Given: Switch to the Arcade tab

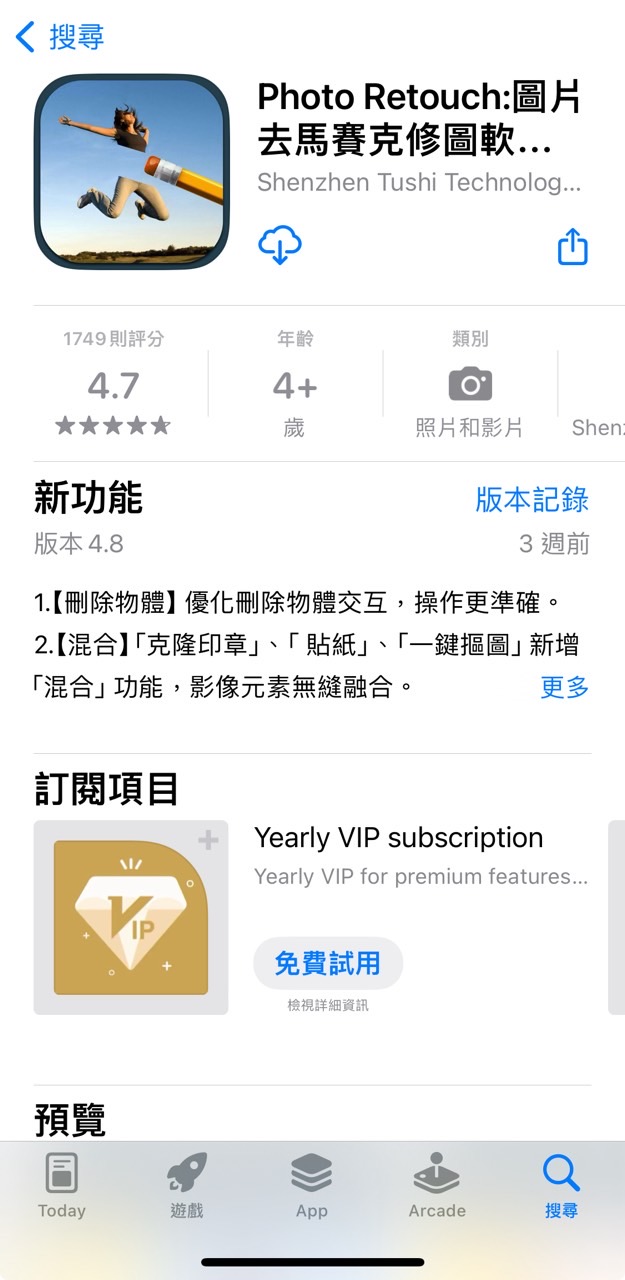Looking at the screenshot, I should pos(437,1186).
